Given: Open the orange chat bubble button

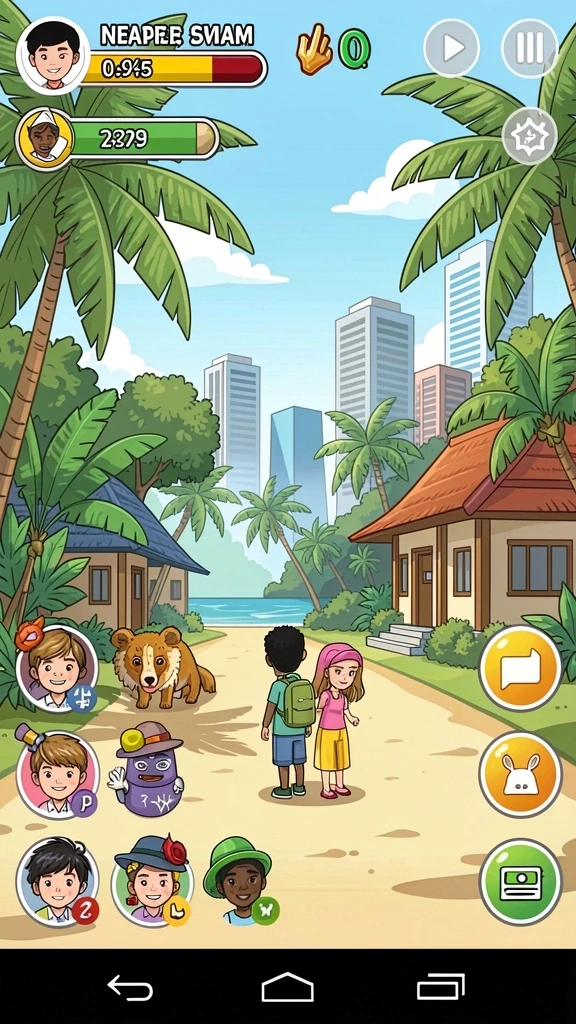Looking at the screenshot, I should (520, 668).
